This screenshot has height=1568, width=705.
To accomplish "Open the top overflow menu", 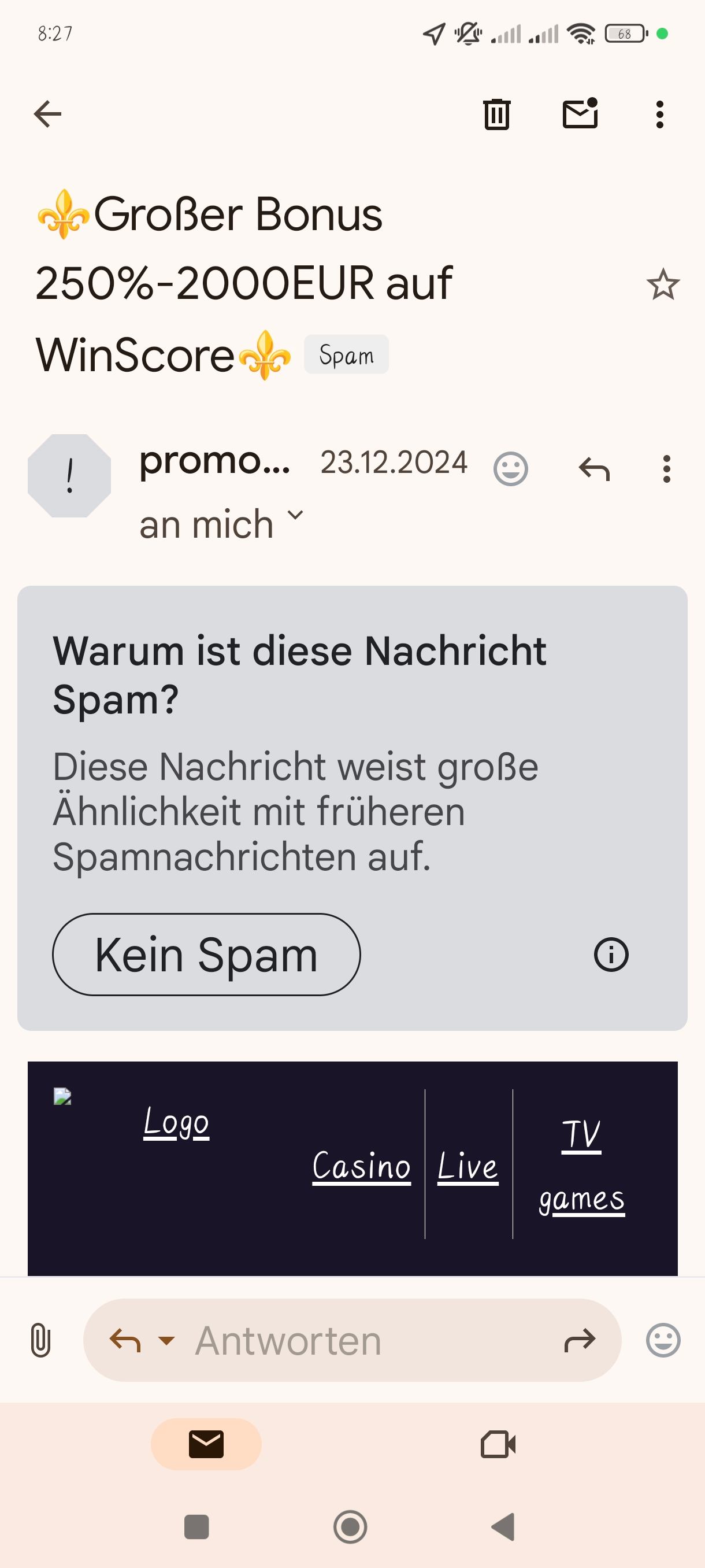I will tap(659, 114).
